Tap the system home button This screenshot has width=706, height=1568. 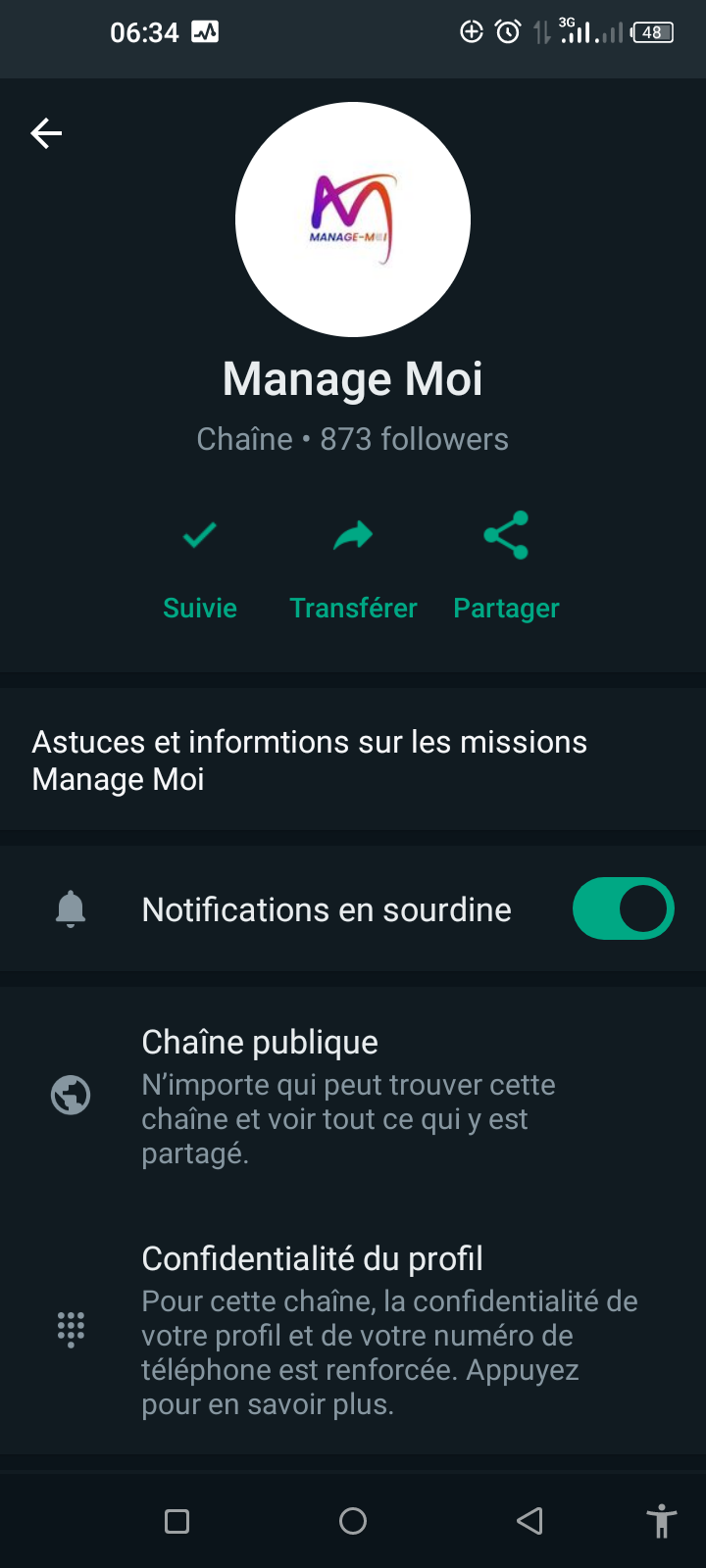pos(353,1521)
